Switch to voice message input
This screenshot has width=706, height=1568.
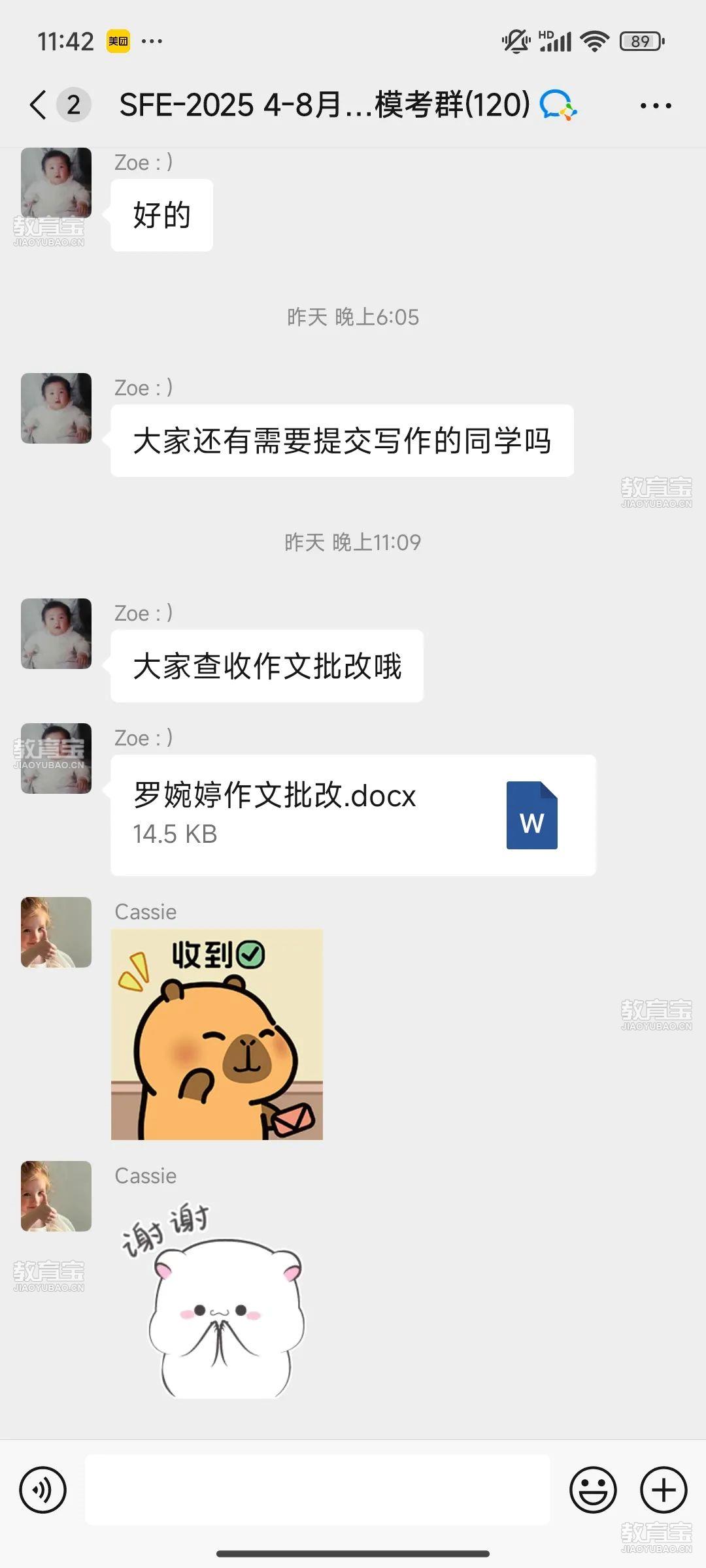(x=43, y=1490)
